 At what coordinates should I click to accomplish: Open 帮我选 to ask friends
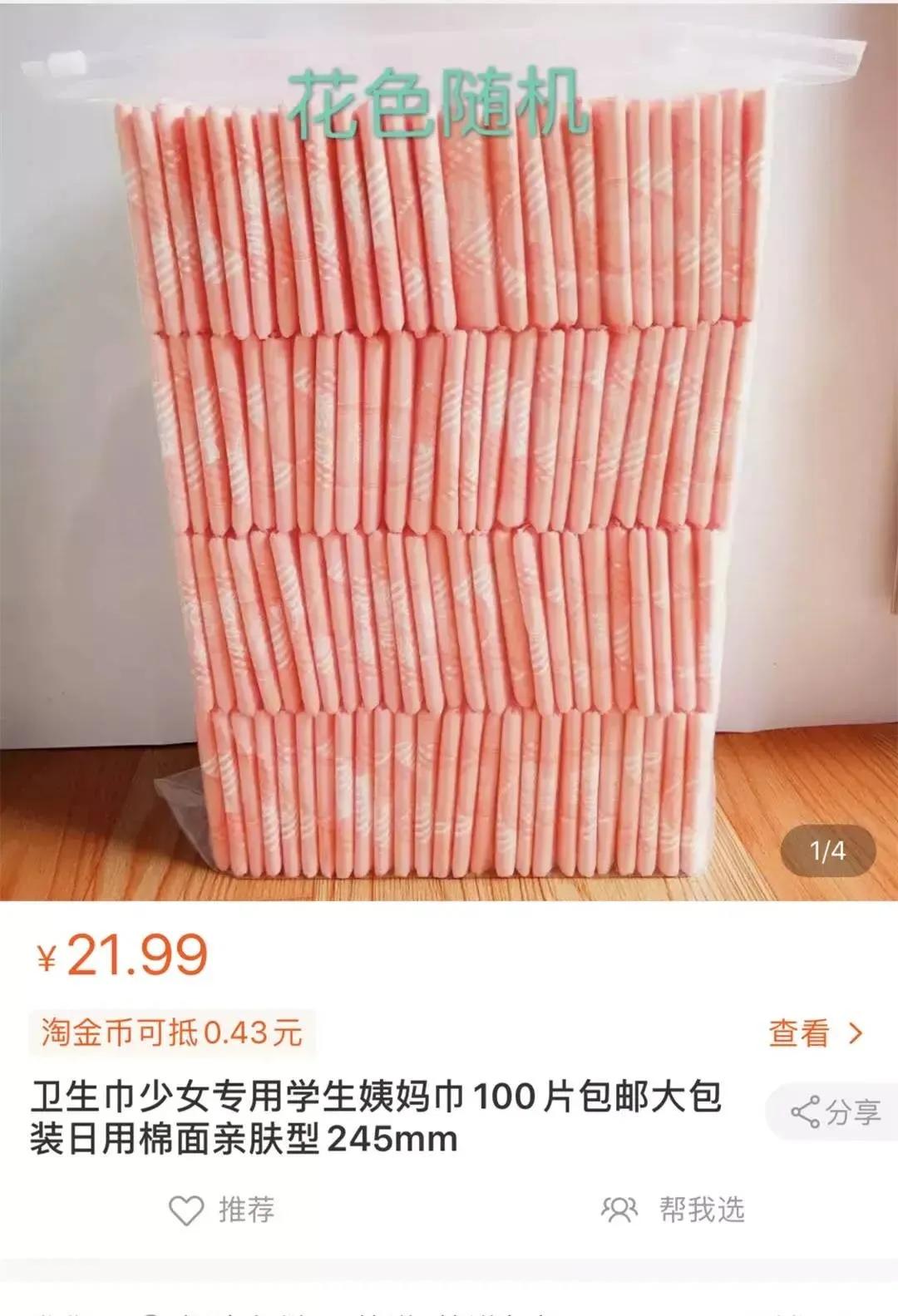pyautogui.click(x=673, y=1210)
